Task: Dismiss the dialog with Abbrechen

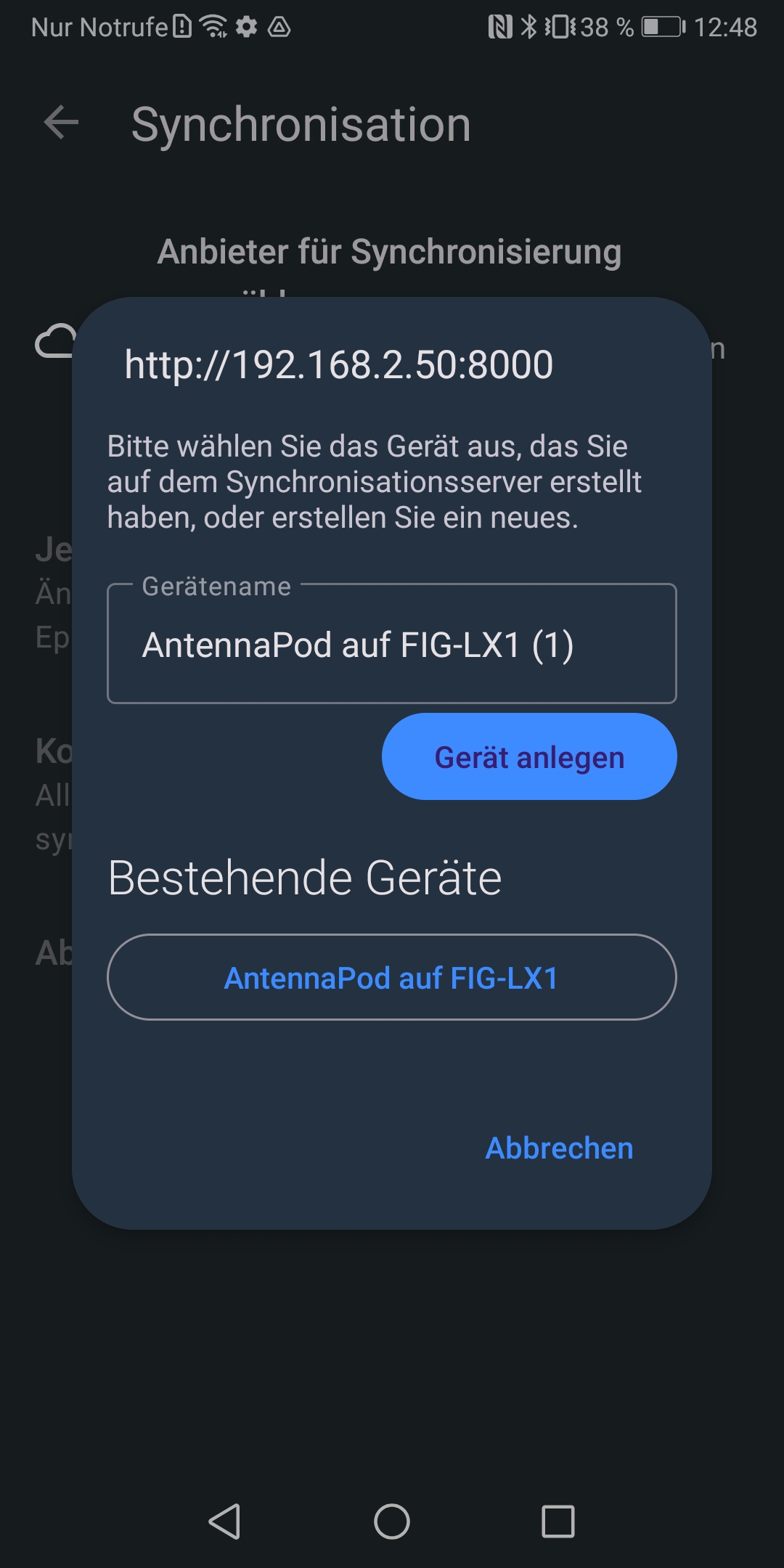Action: click(x=560, y=1148)
